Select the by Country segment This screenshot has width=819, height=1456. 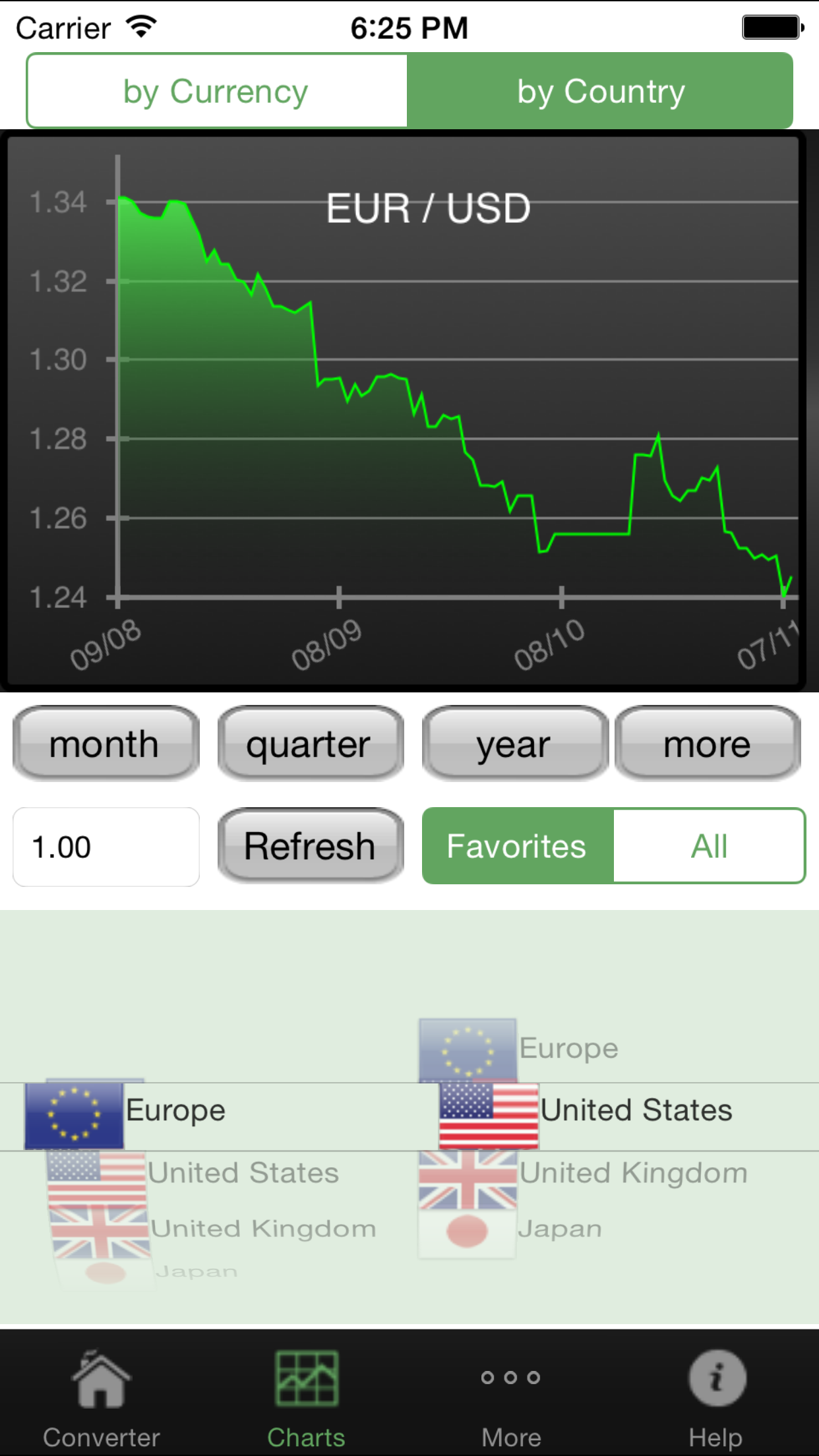[600, 91]
